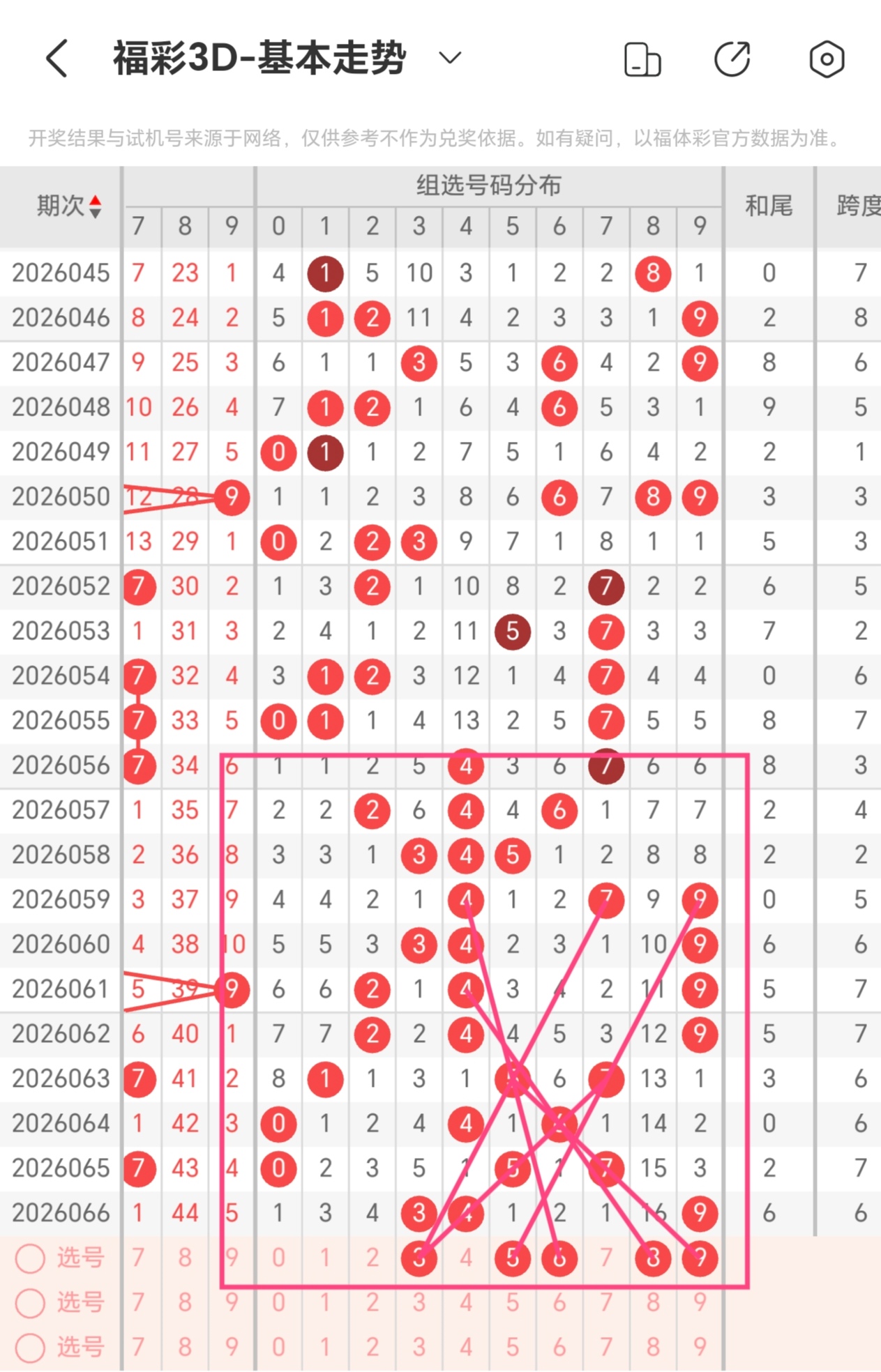Unpick highlighted number 5 in the 选号 row
This screenshot has width=881, height=1372.
click(513, 1258)
